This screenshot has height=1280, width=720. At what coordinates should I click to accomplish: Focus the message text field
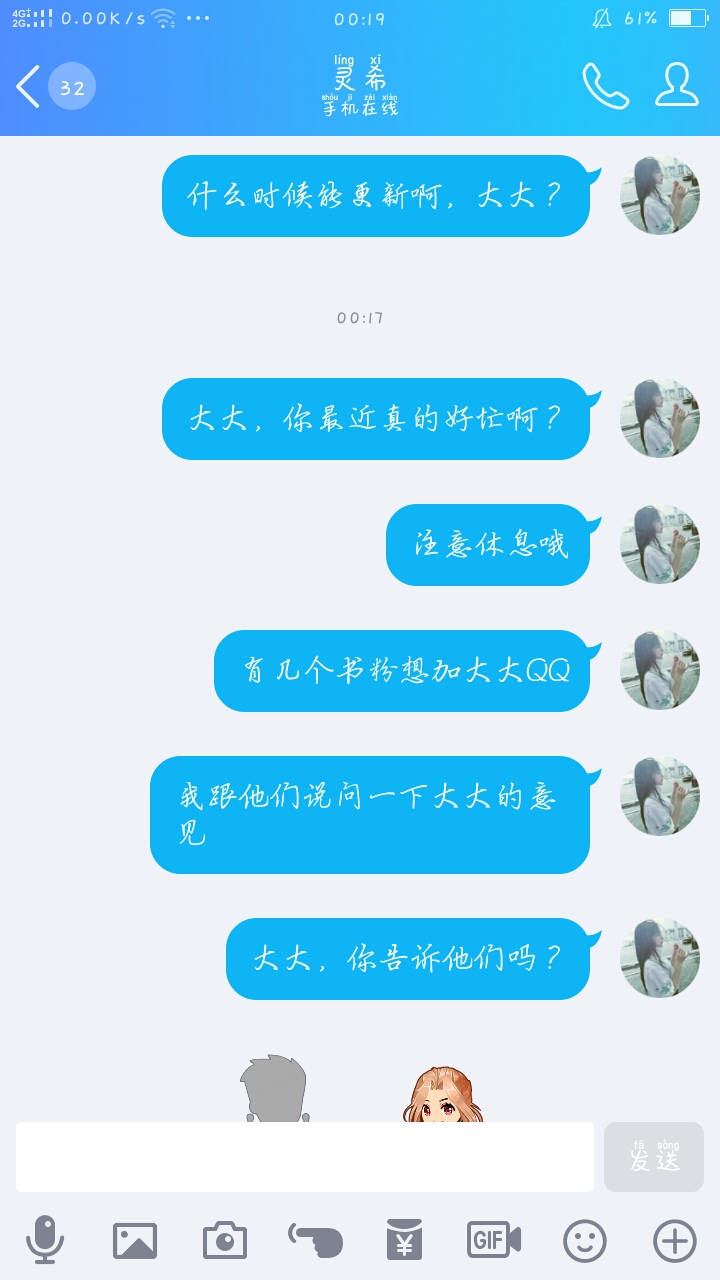click(304, 1156)
